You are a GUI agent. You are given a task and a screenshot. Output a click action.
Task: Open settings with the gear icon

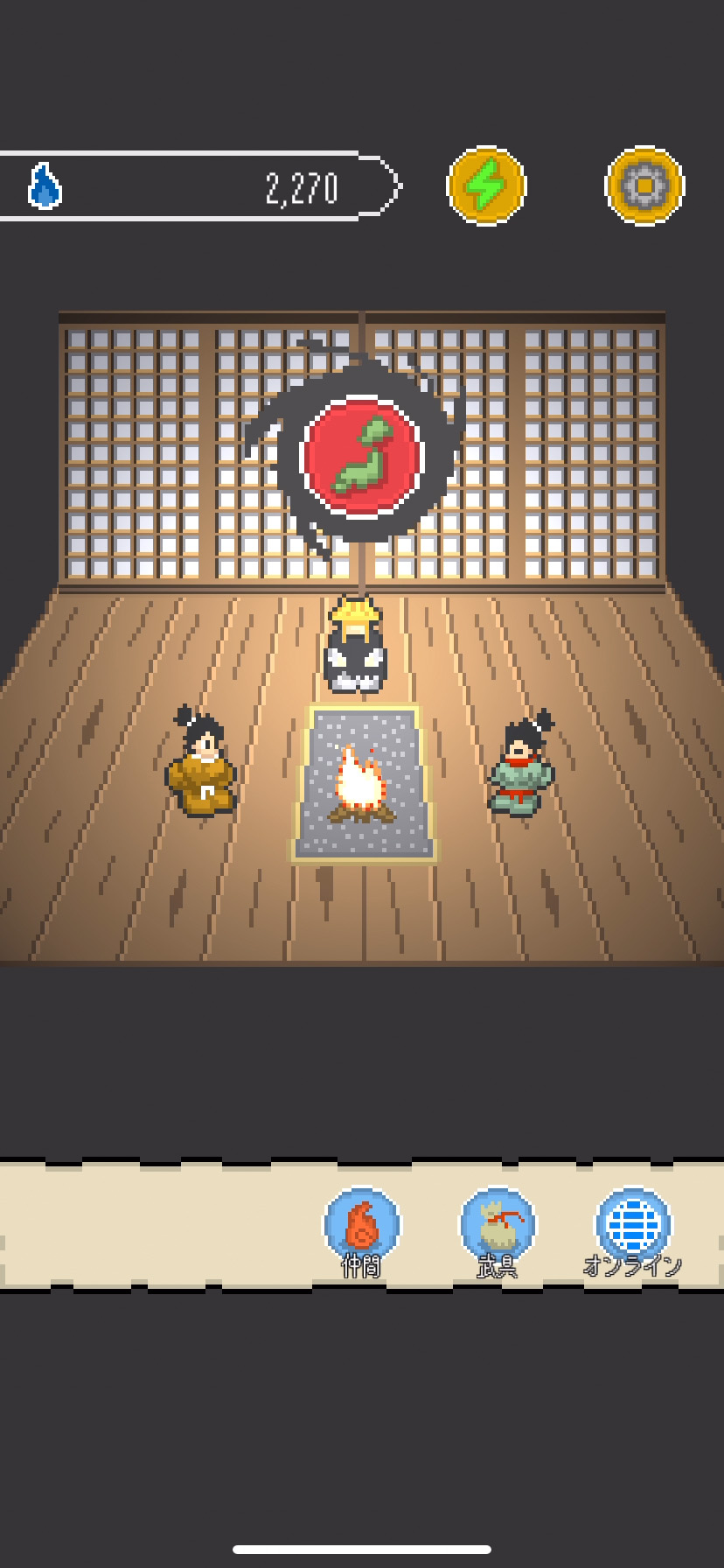coord(644,186)
